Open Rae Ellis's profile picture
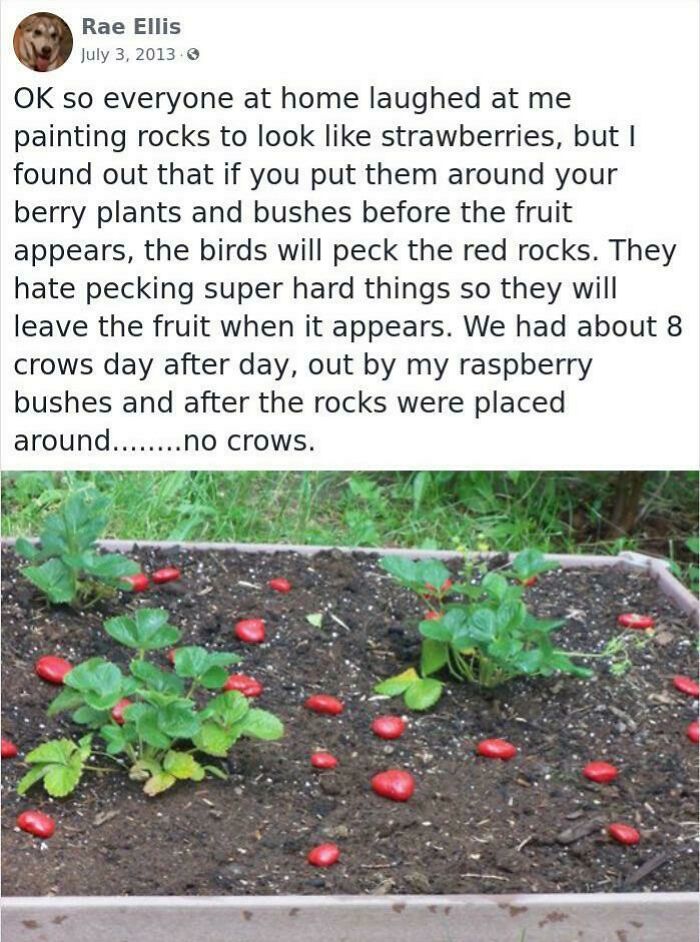 tap(42, 42)
